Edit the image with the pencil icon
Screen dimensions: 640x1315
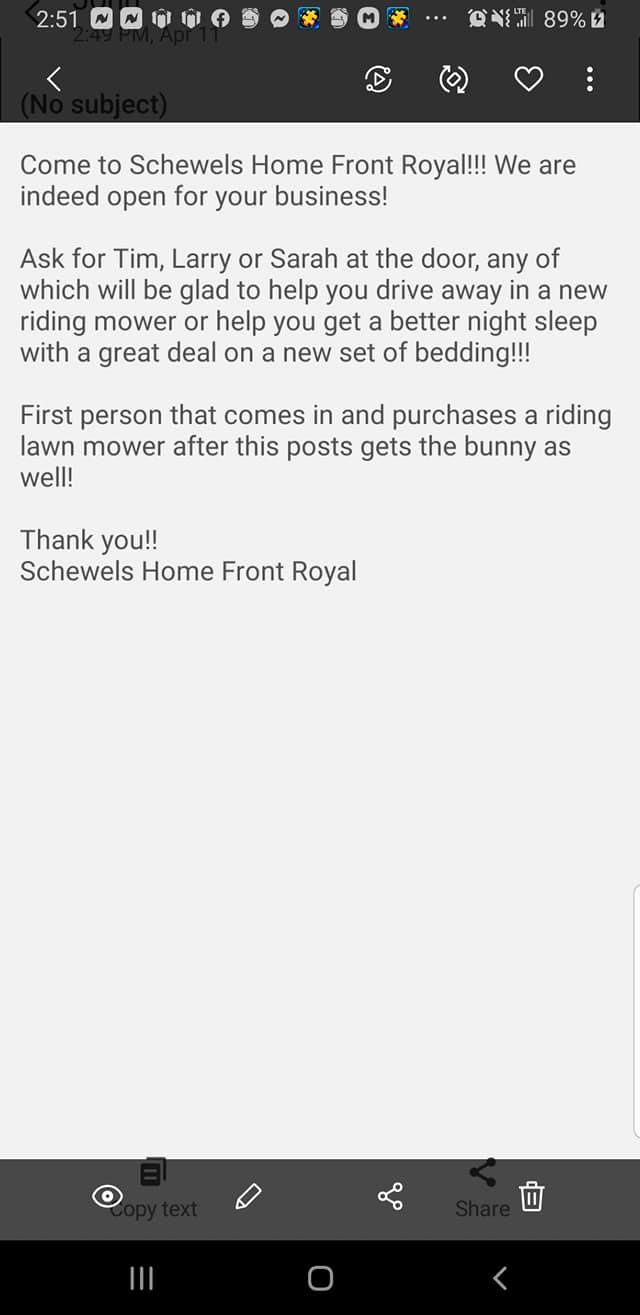tap(248, 1196)
